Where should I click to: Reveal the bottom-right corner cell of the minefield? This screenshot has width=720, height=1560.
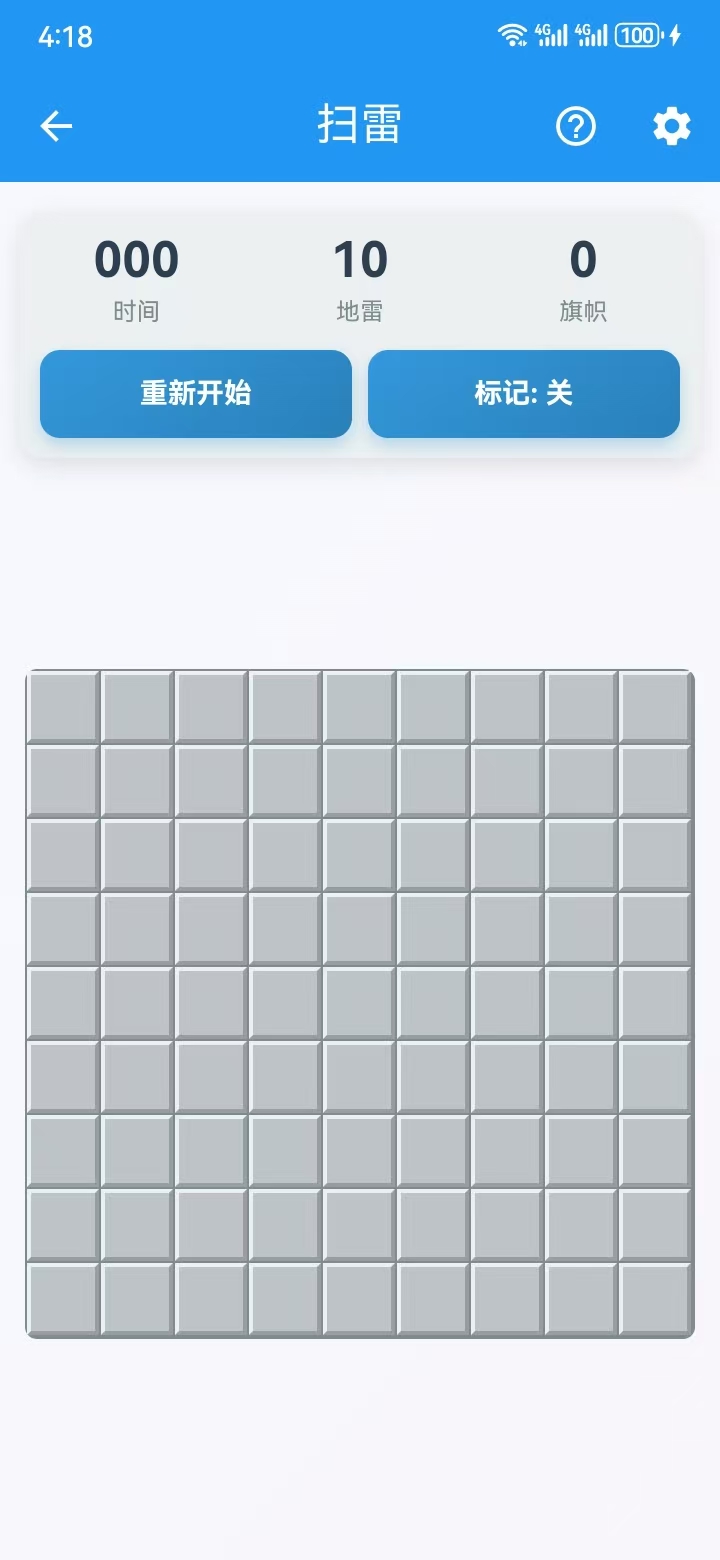pyautogui.click(x=655, y=1299)
